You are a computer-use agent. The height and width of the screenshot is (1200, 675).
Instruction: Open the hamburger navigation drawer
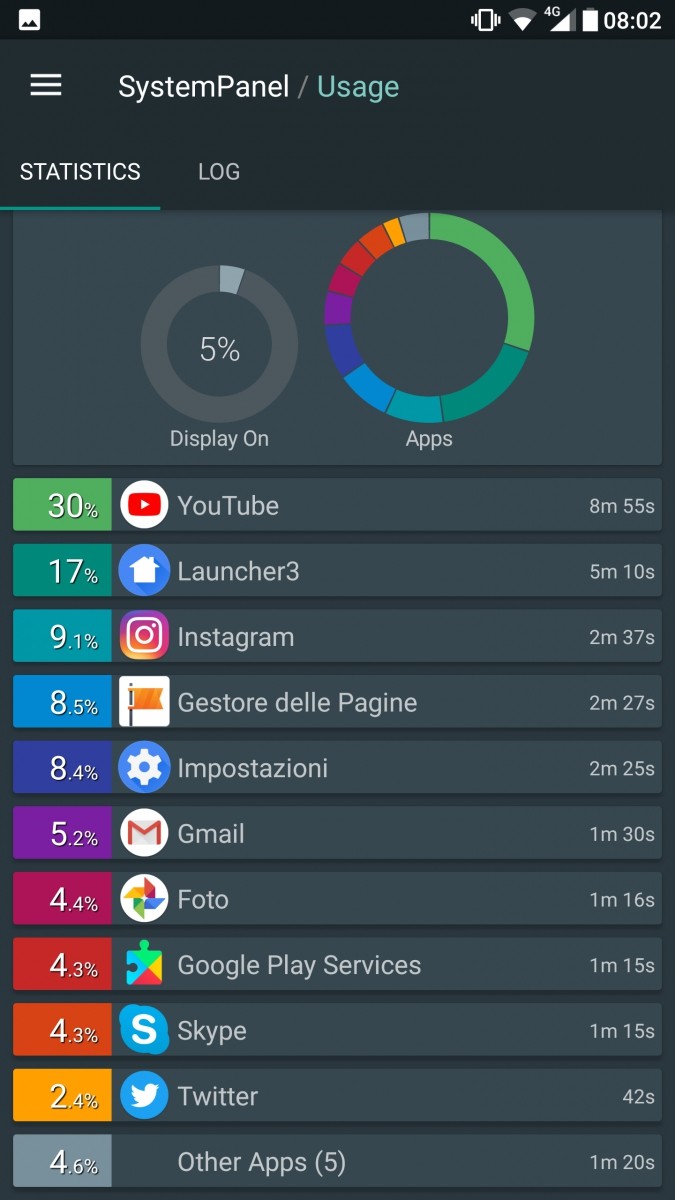[x=46, y=86]
